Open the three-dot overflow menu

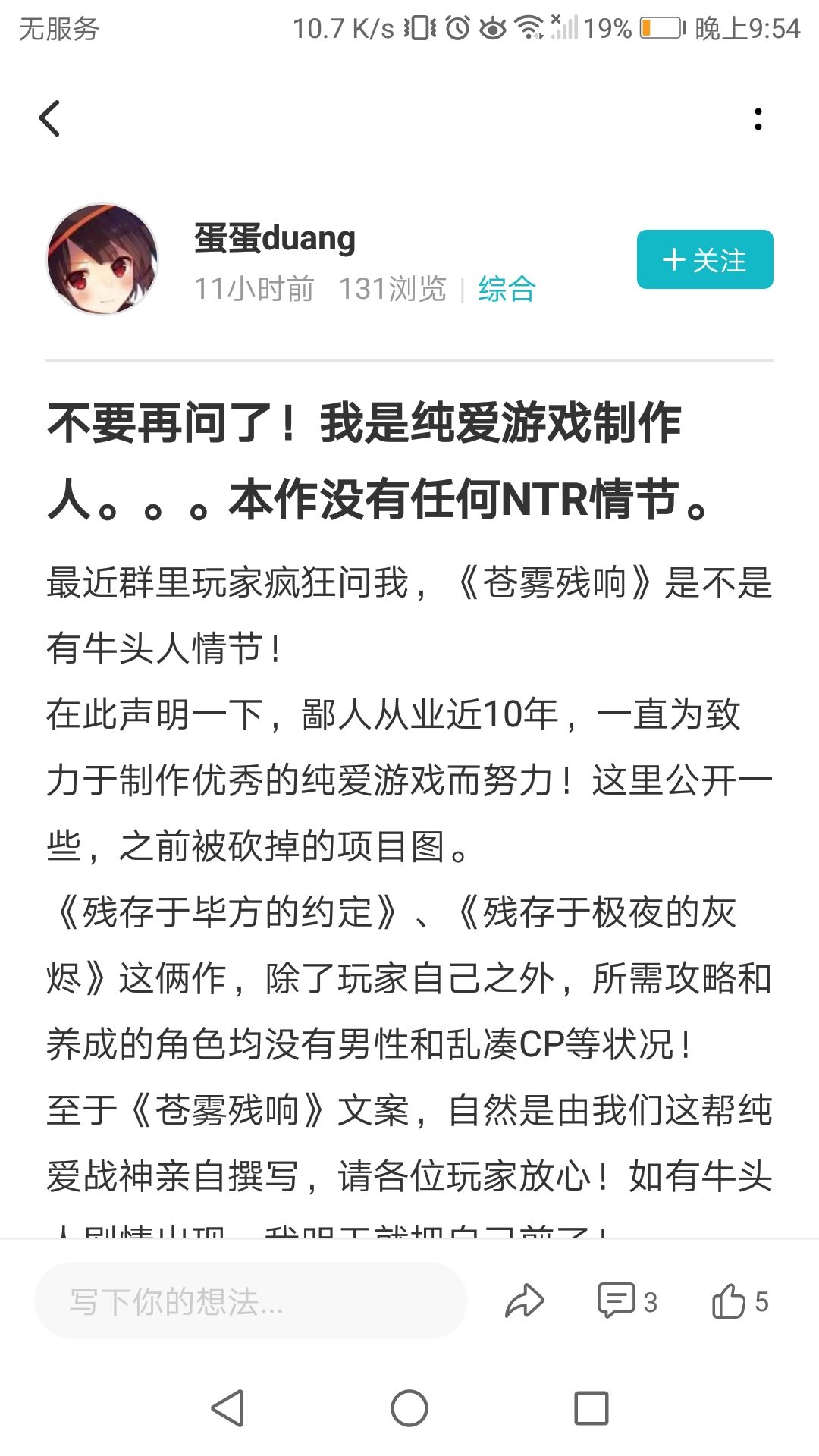click(758, 119)
